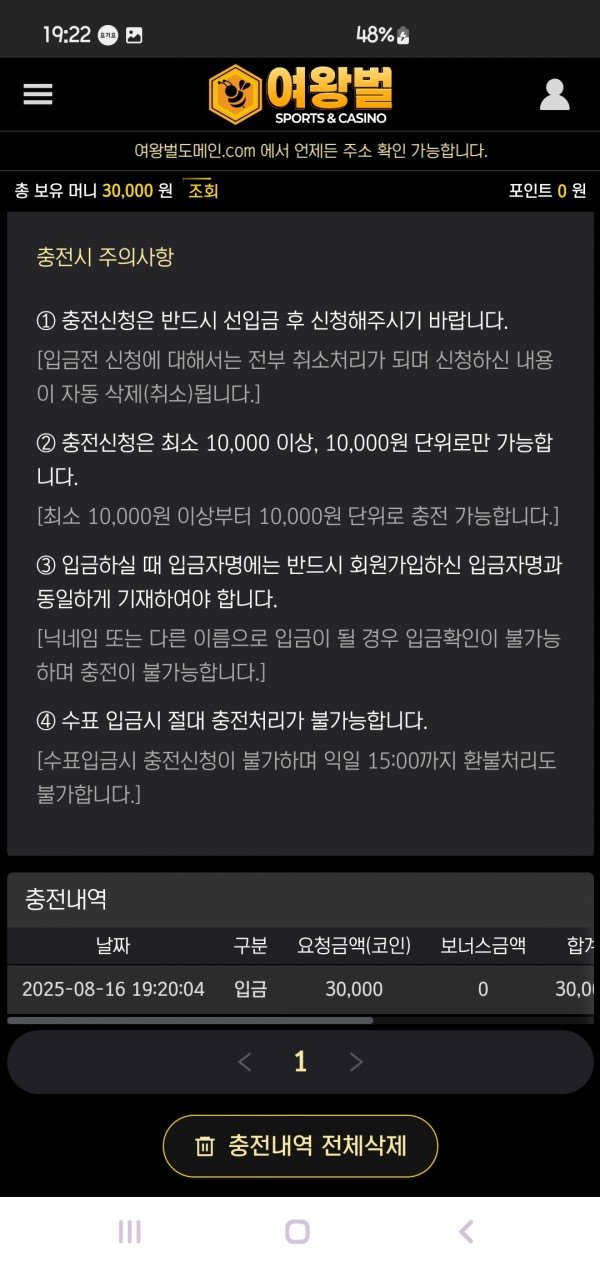Go back with system back button

(466, 1232)
